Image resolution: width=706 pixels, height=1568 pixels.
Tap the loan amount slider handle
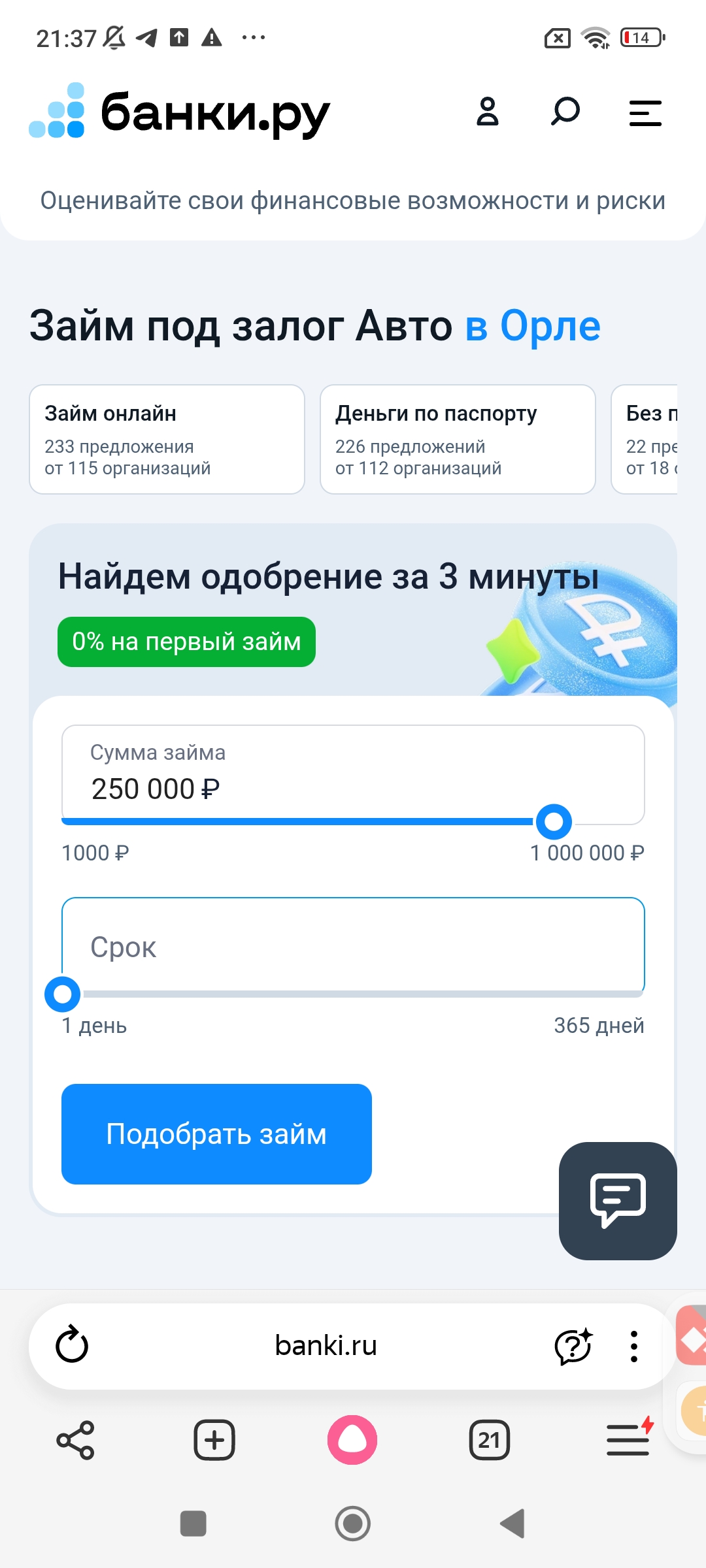pyautogui.click(x=554, y=822)
